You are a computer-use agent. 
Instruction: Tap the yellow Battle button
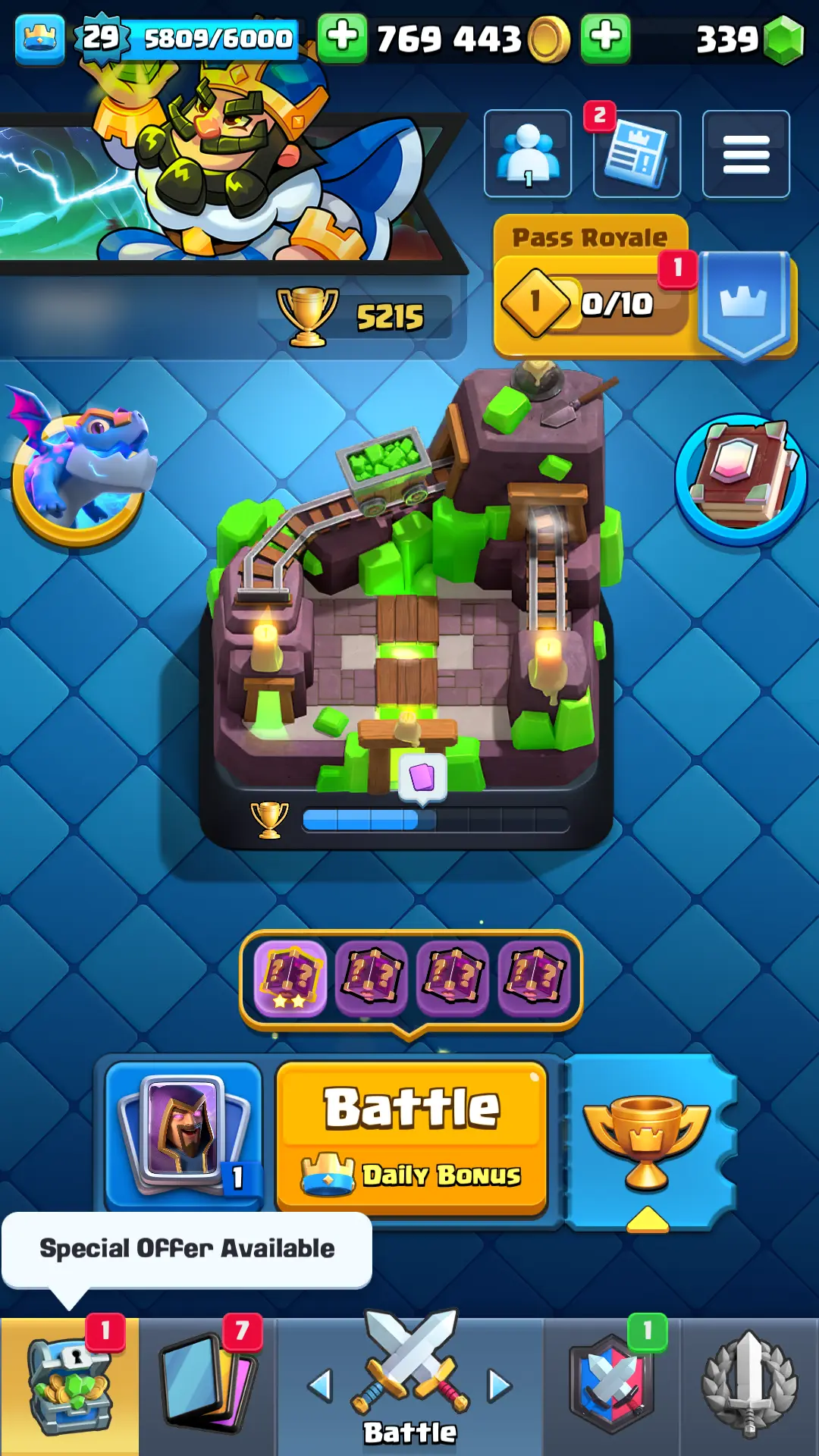coord(412,1136)
